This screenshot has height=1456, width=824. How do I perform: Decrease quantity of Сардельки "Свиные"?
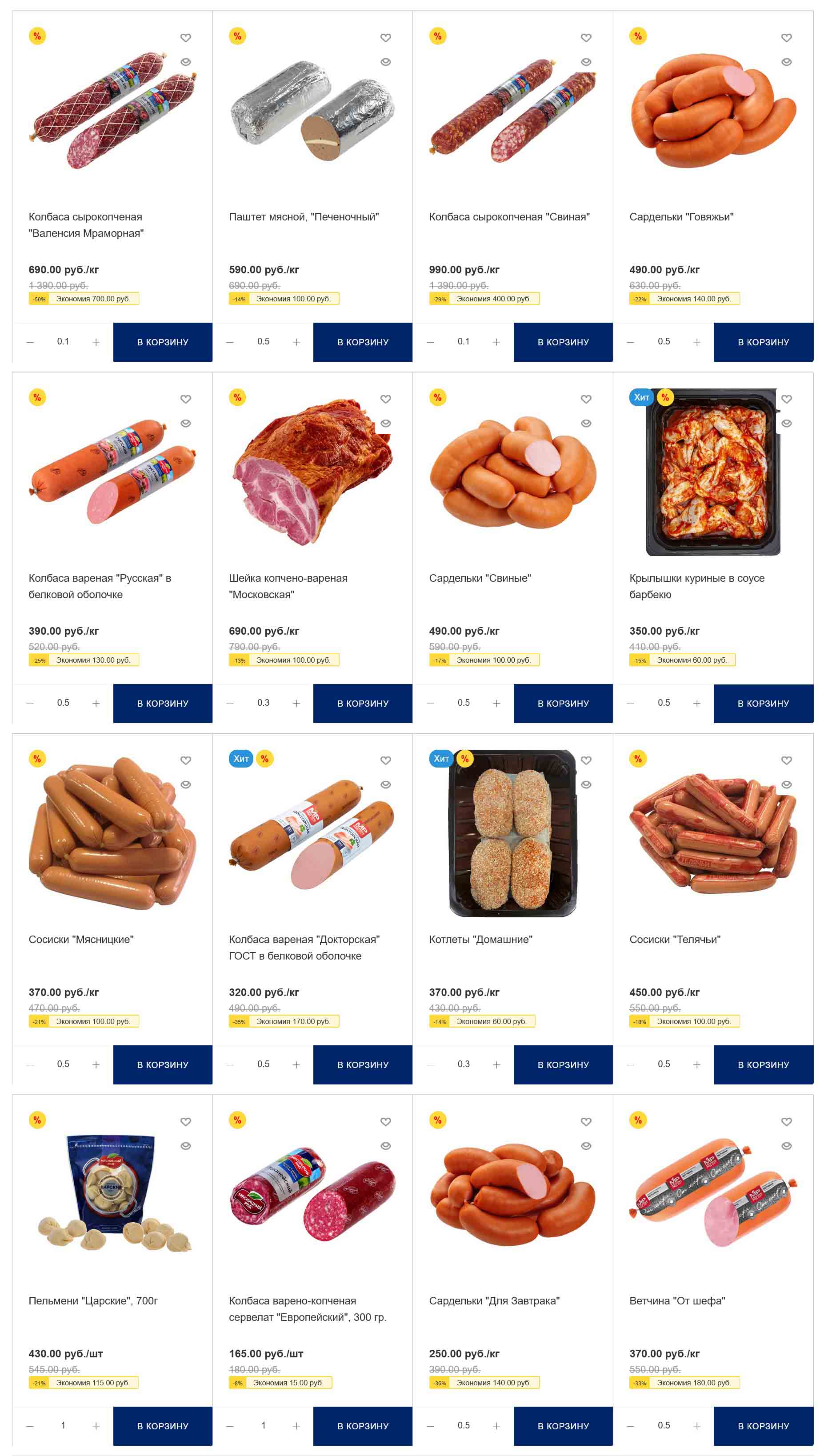click(430, 703)
